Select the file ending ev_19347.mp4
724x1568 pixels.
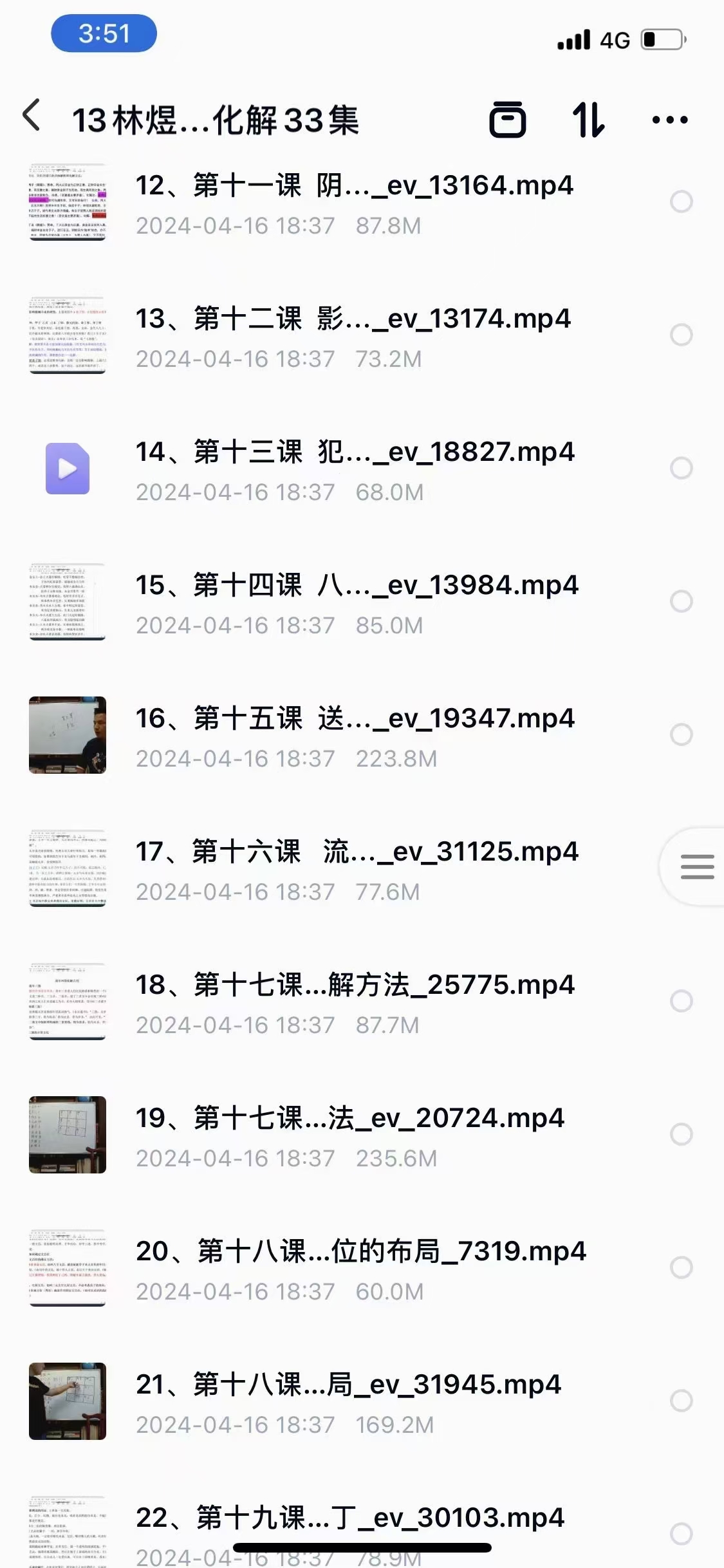coord(681,734)
